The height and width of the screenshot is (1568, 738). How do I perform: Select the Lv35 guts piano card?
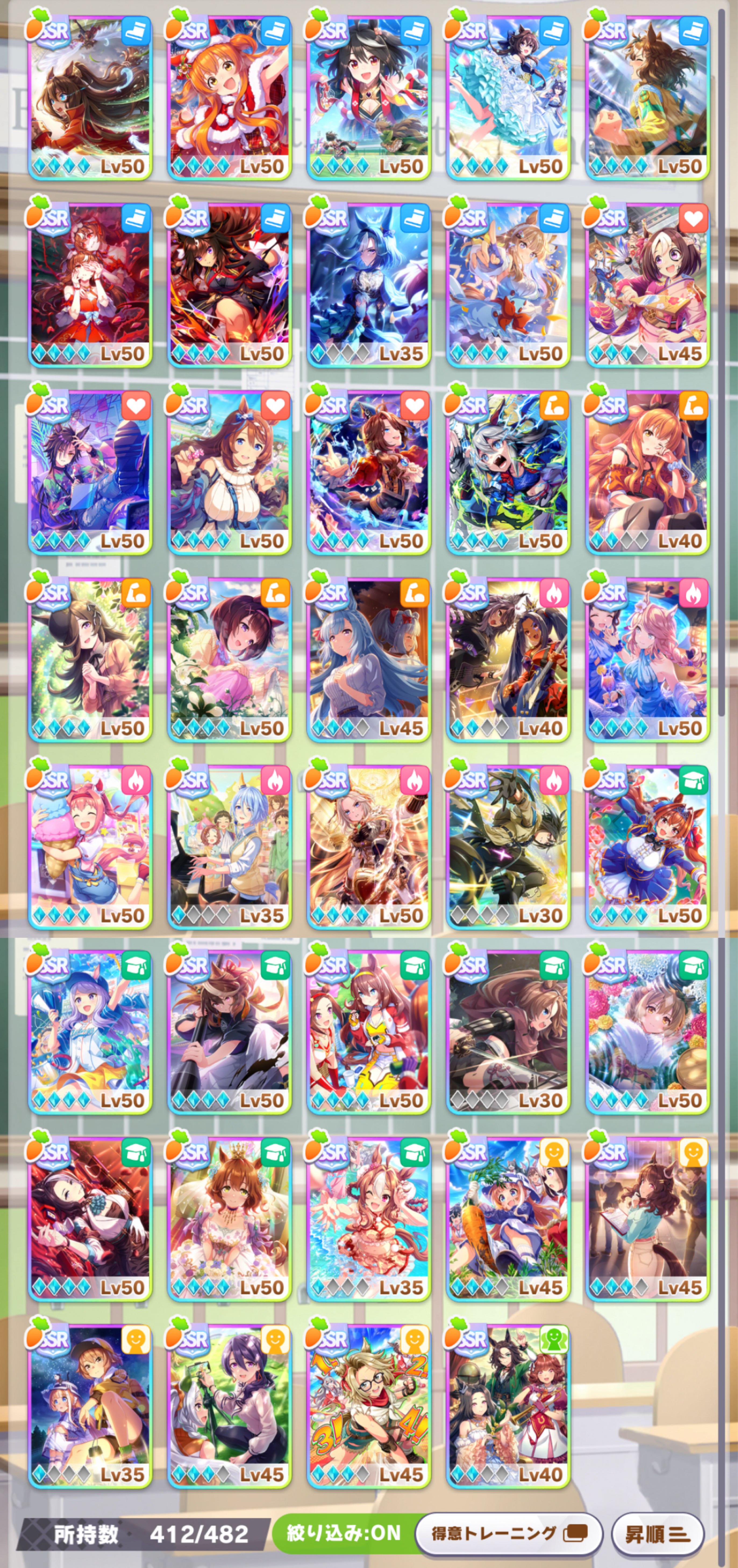click(x=229, y=847)
